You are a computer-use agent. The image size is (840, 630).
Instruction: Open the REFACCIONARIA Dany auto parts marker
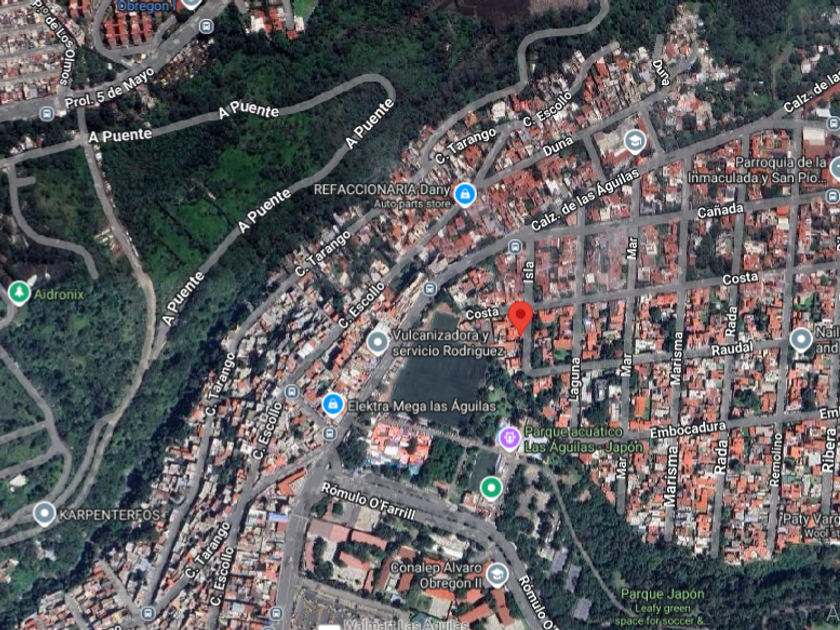tap(464, 195)
